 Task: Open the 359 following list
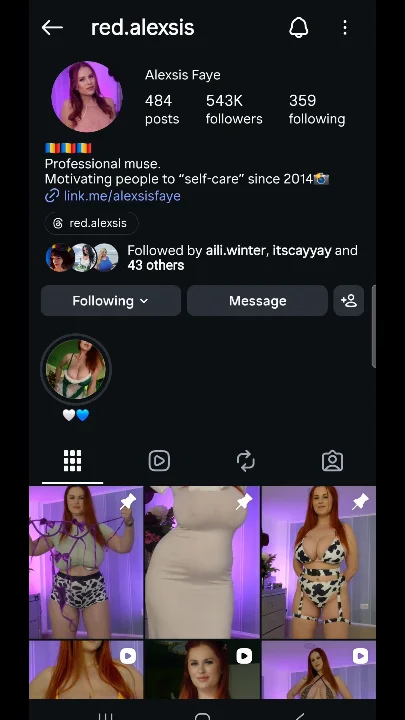[x=317, y=109]
